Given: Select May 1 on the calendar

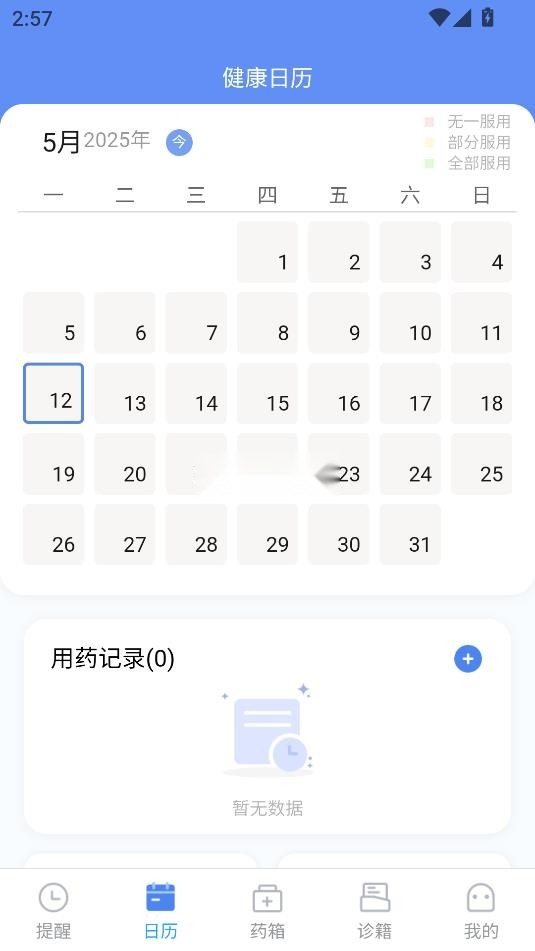Looking at the screenshot, I should 268,252.
